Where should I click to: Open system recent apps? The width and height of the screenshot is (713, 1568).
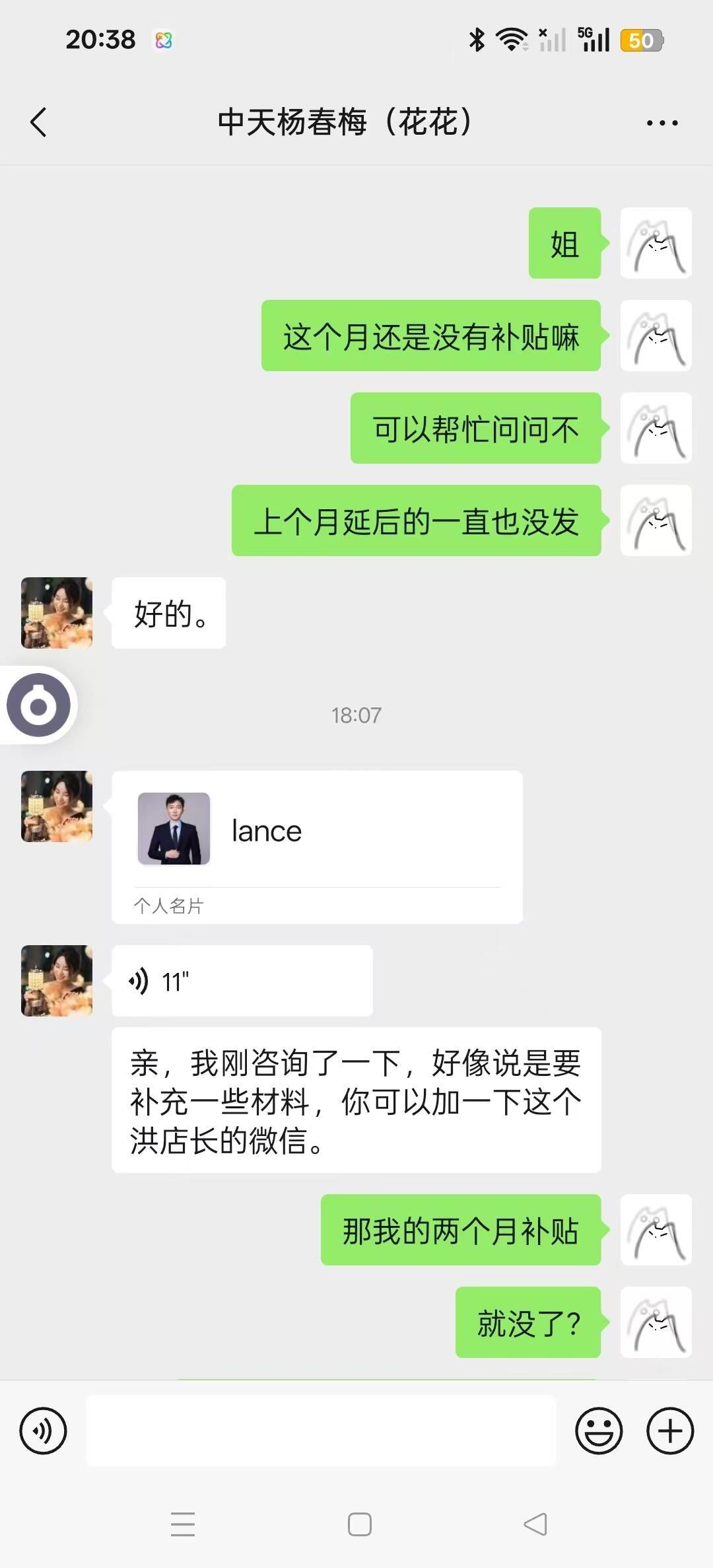point(183,1524)
